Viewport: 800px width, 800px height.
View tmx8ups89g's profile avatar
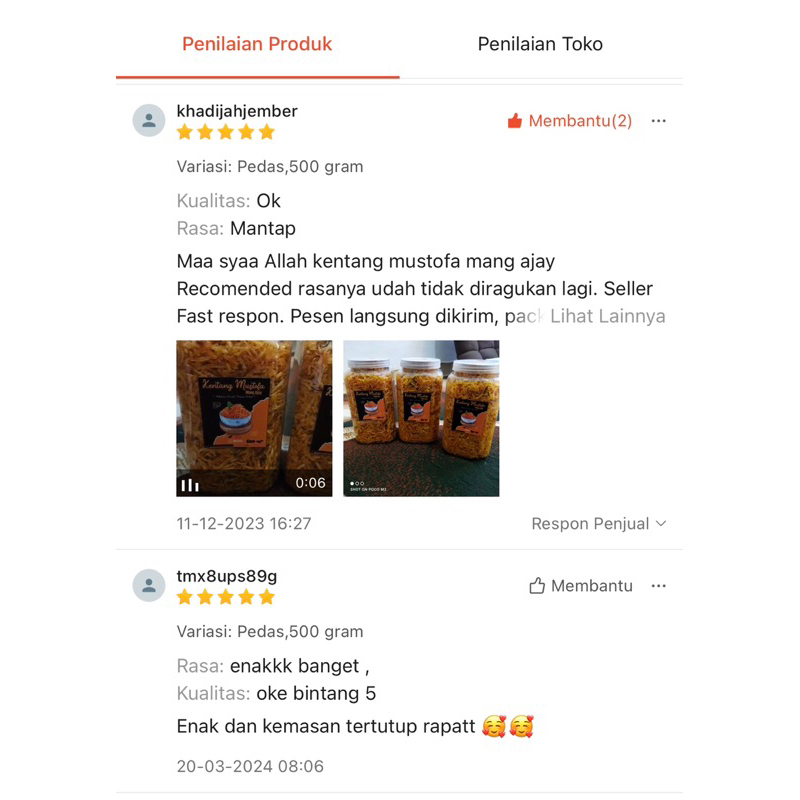tap(149, 586)
